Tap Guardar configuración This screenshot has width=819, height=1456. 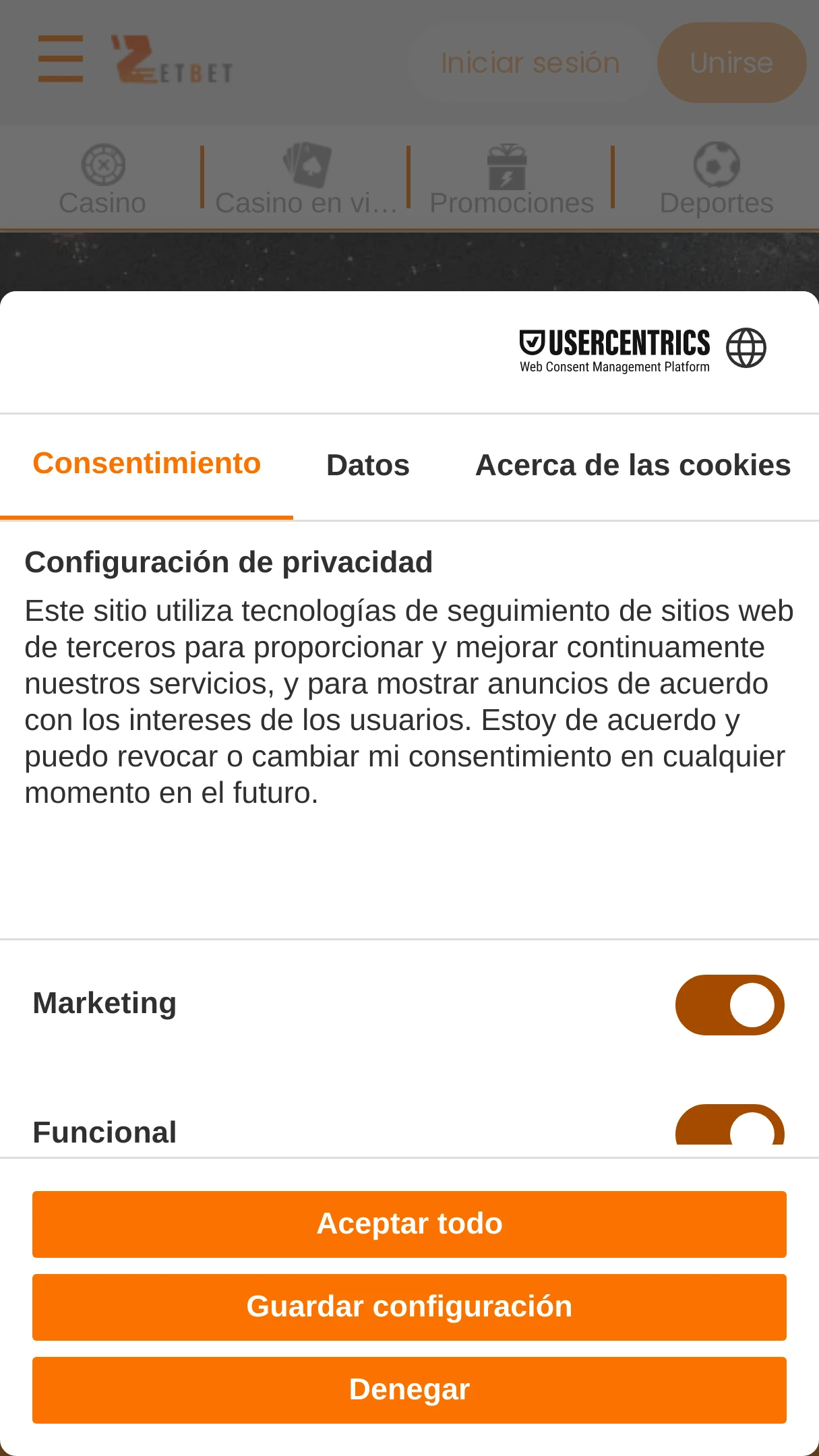point(409,1307)
